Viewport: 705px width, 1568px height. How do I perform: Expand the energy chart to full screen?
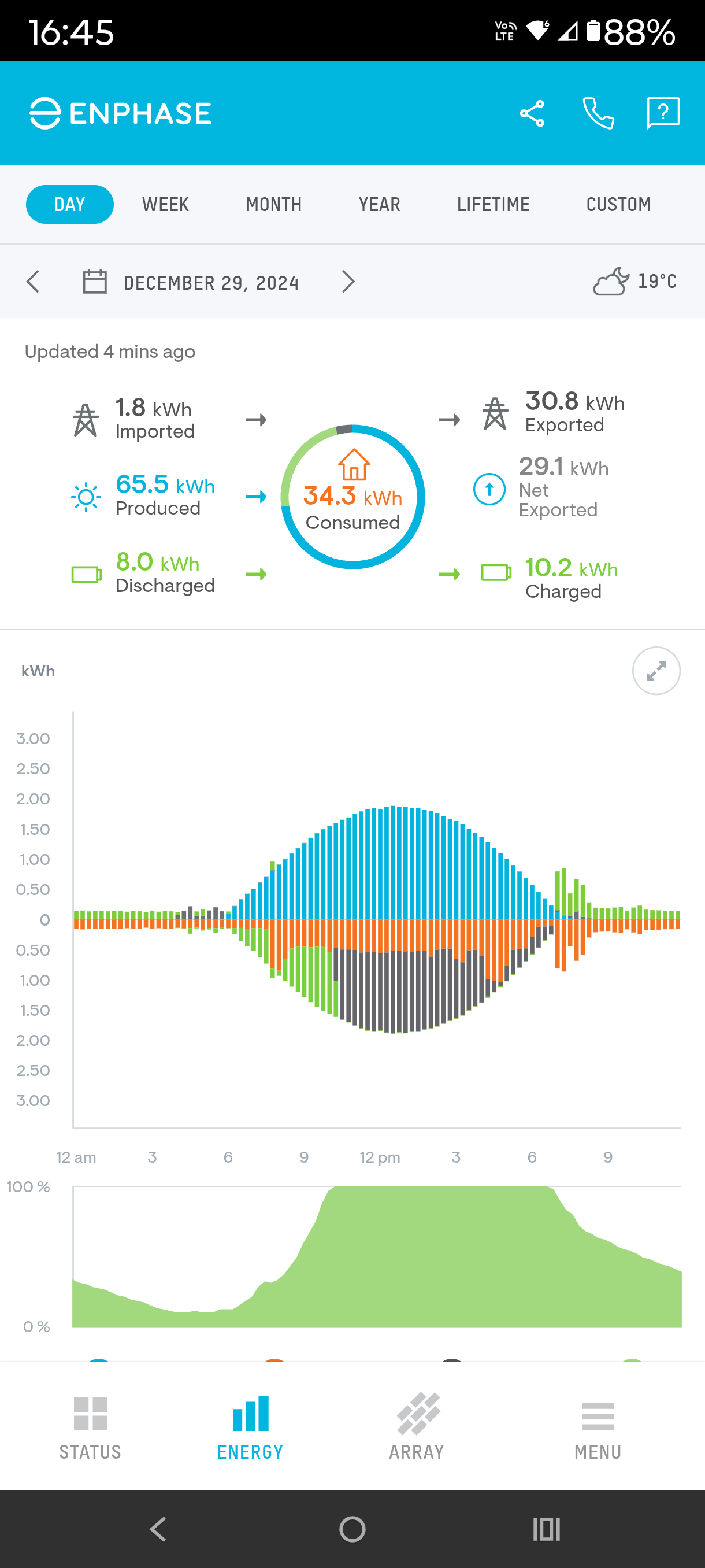click(655, 671)
